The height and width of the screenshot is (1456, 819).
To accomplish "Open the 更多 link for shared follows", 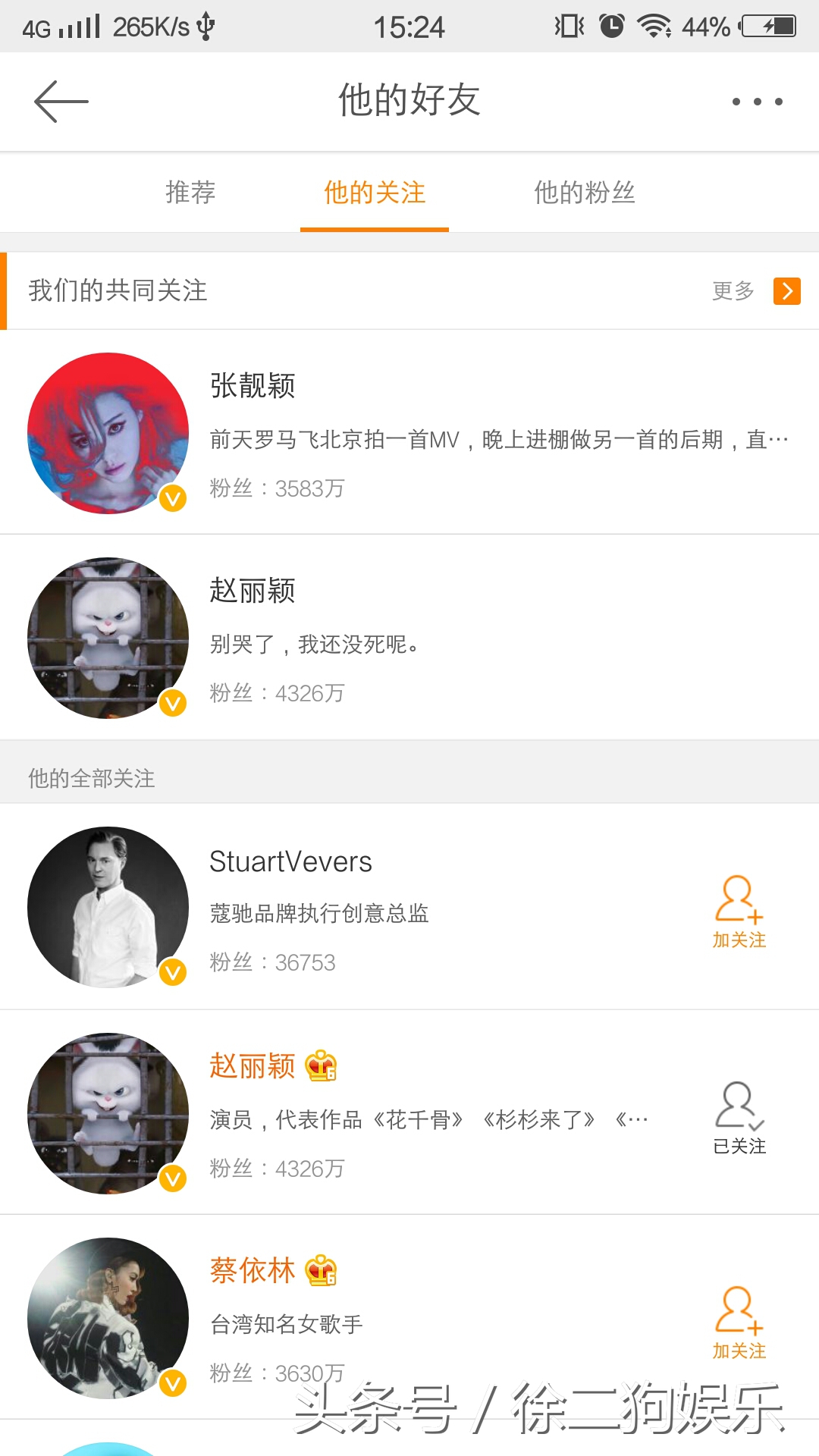I will (x=732, y=290).
